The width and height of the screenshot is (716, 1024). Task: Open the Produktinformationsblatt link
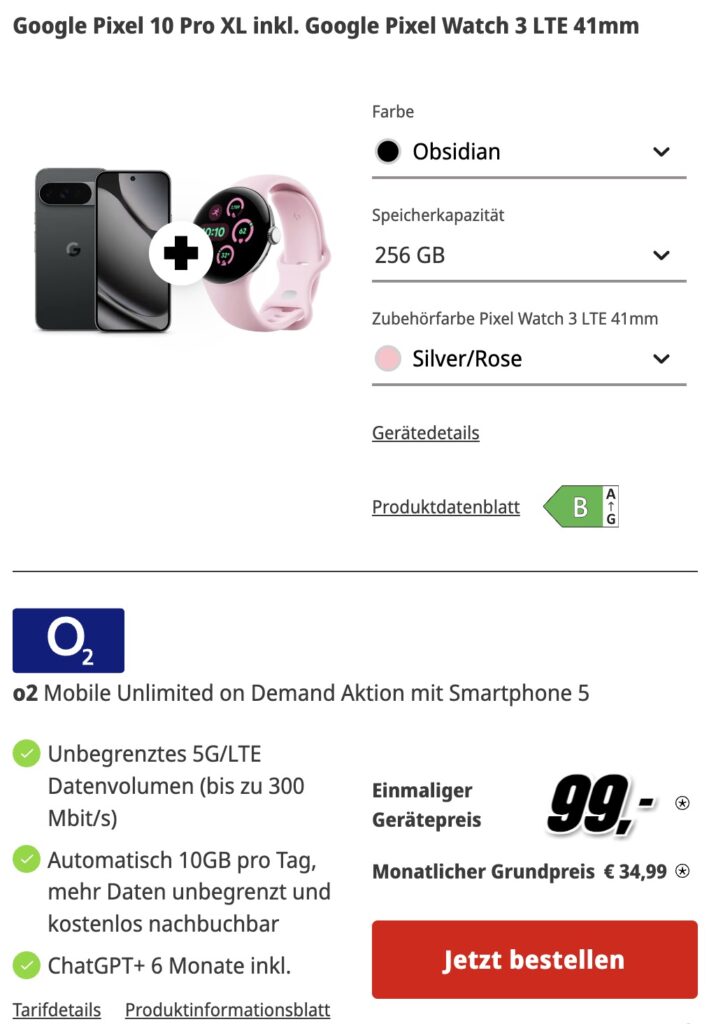tap(227, 1010)
